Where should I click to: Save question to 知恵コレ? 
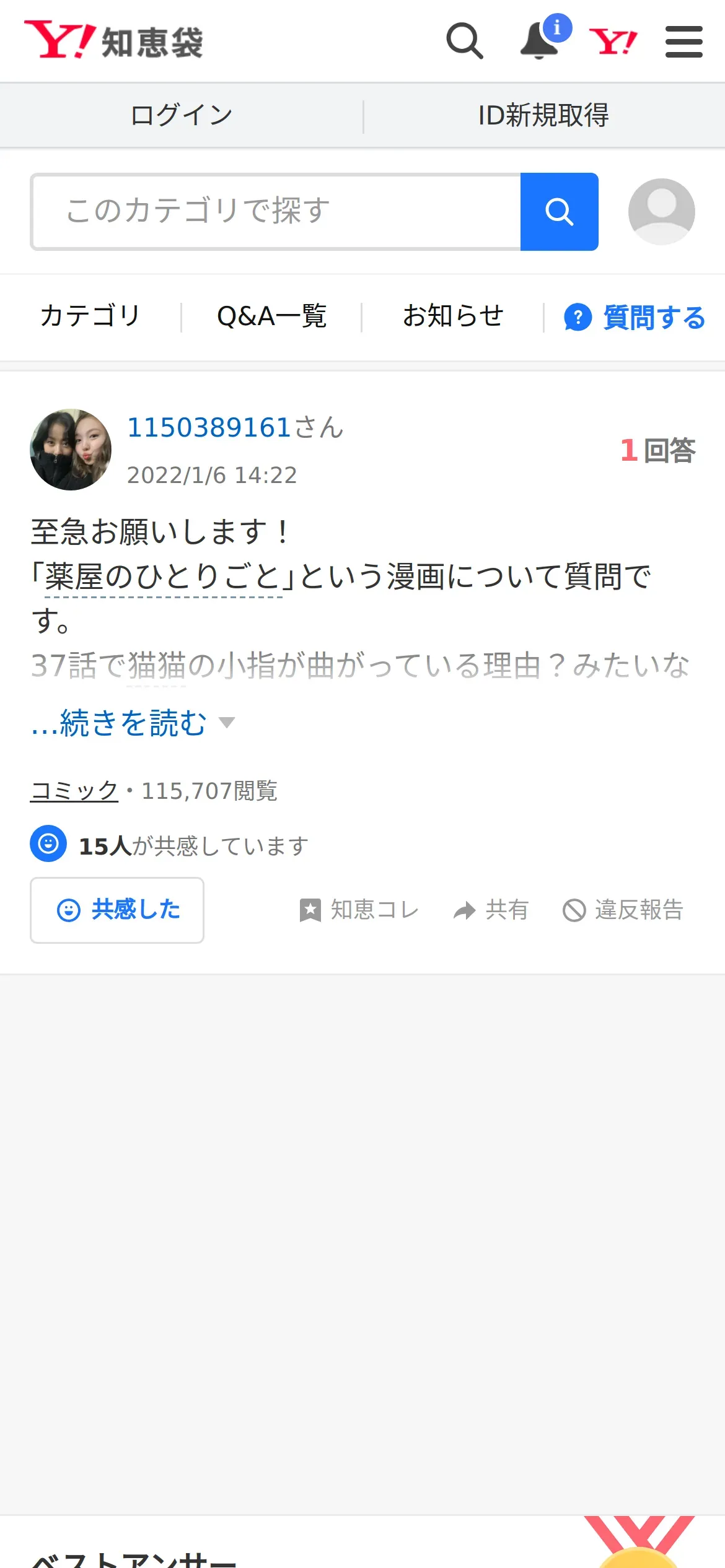point(359,910)
